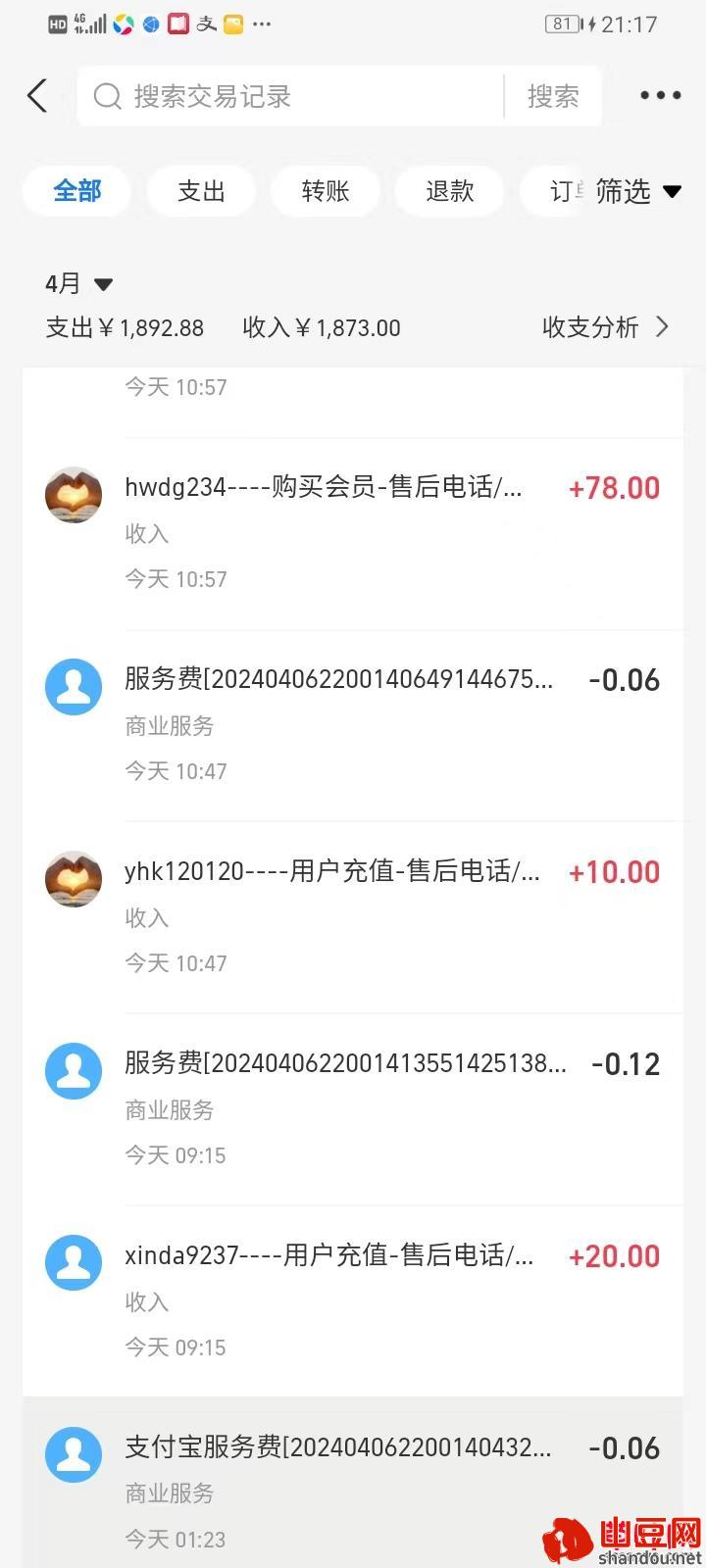
Task: Click the magnifier icon in the search bar
Action: point(108,95)
